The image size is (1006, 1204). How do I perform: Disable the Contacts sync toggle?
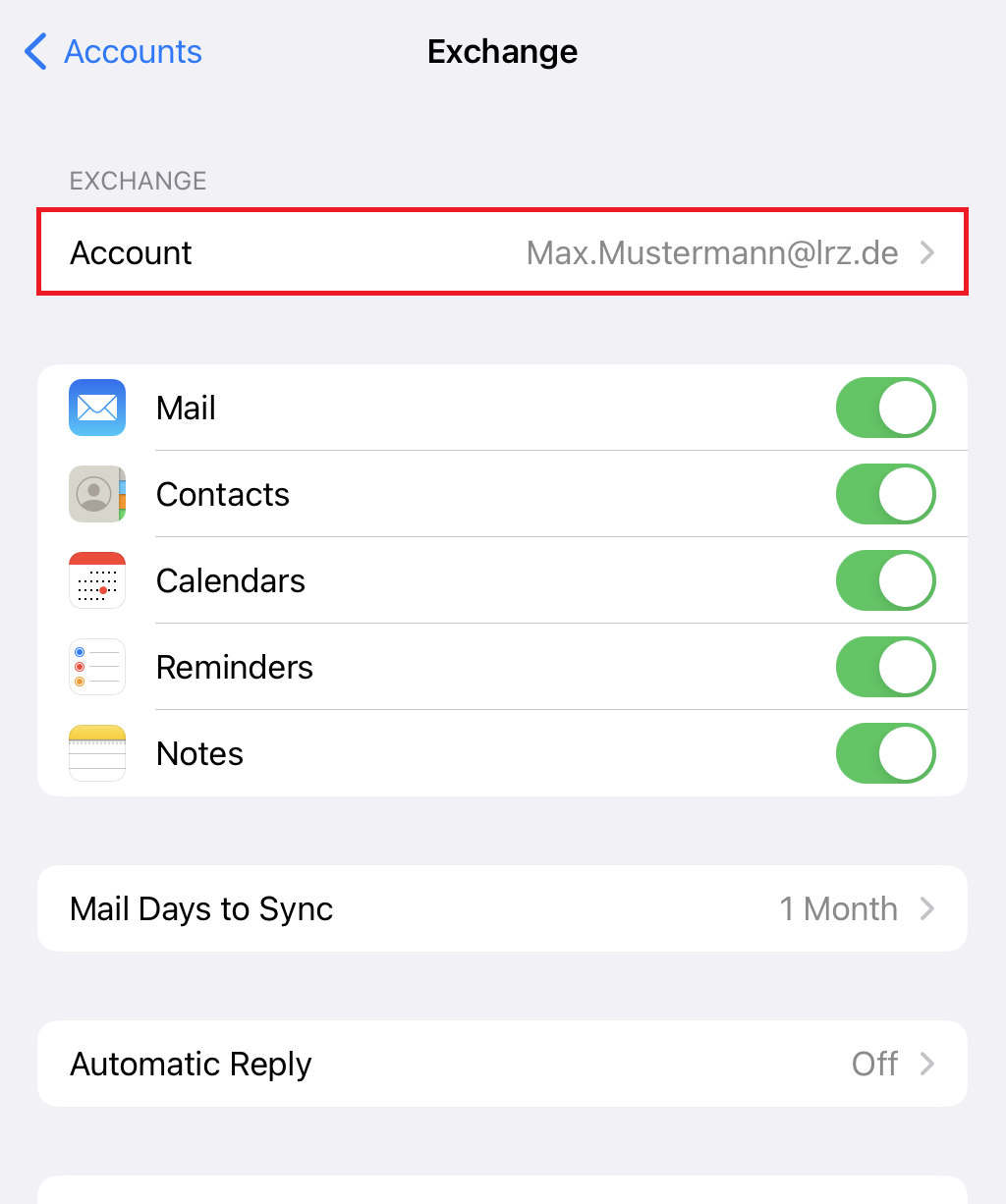[885, 495]
